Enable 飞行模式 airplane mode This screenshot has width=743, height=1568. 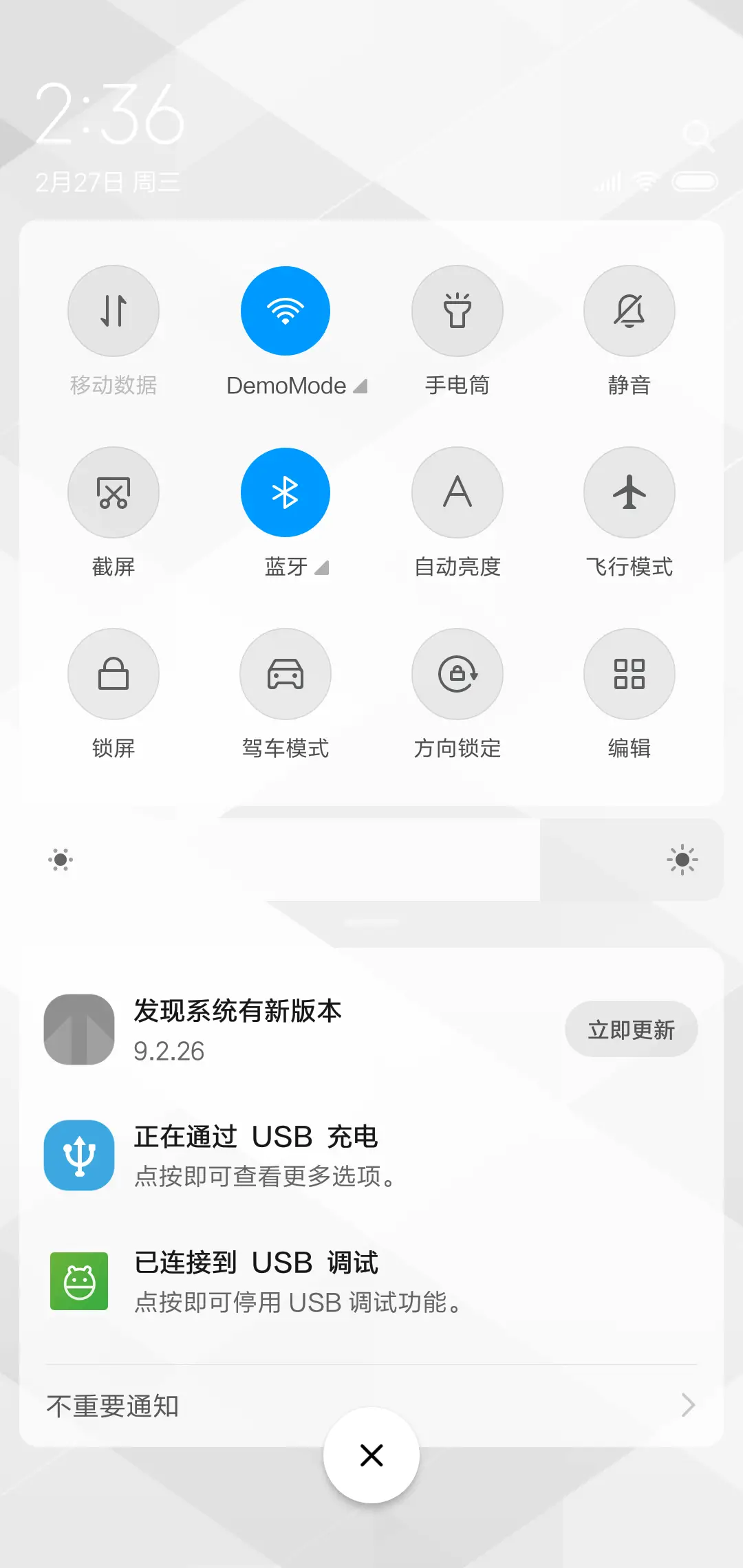(x=629, y=492)
